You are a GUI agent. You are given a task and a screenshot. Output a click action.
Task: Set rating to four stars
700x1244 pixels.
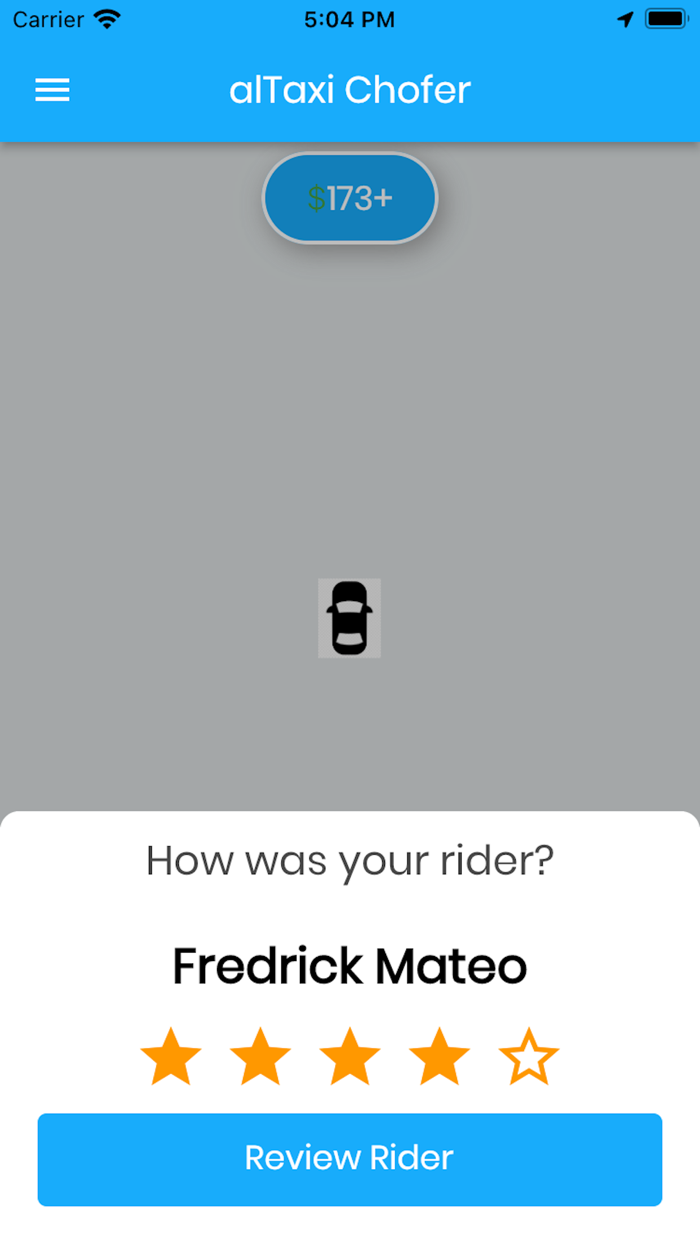439,1056
